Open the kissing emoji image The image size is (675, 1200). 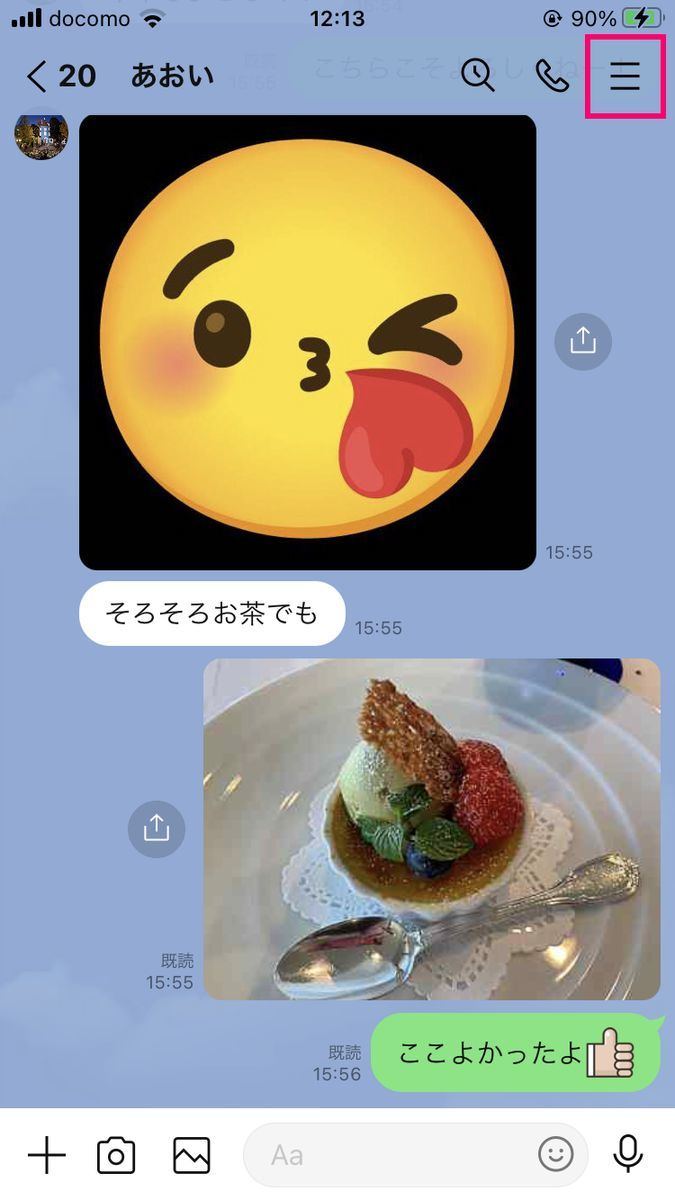coord(307,342)
